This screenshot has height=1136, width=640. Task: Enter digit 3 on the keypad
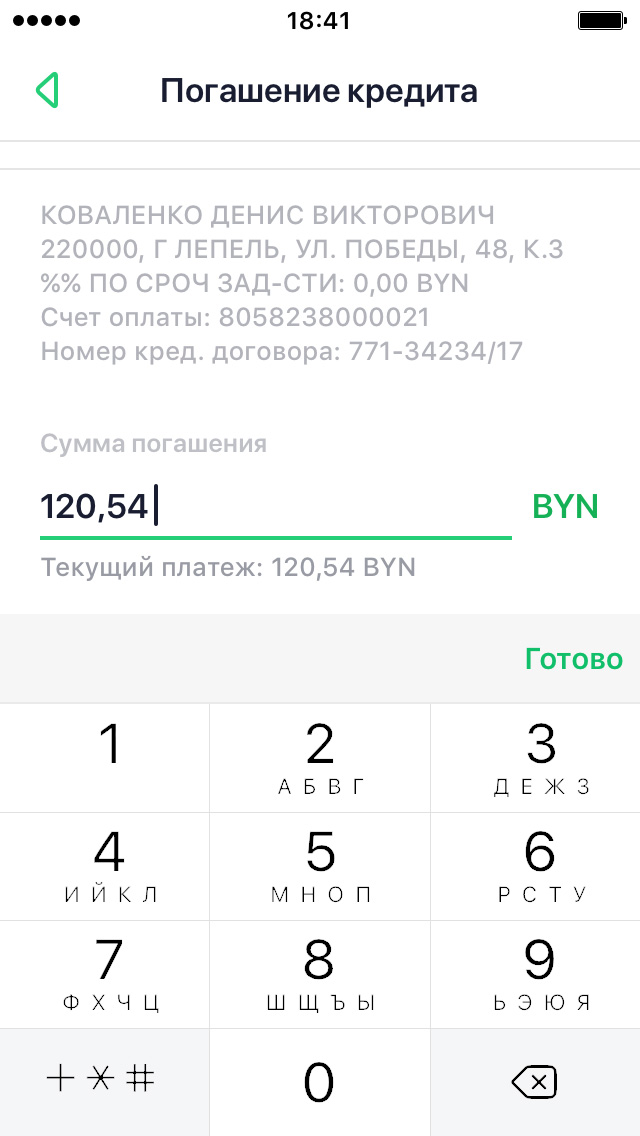point(536,757)
